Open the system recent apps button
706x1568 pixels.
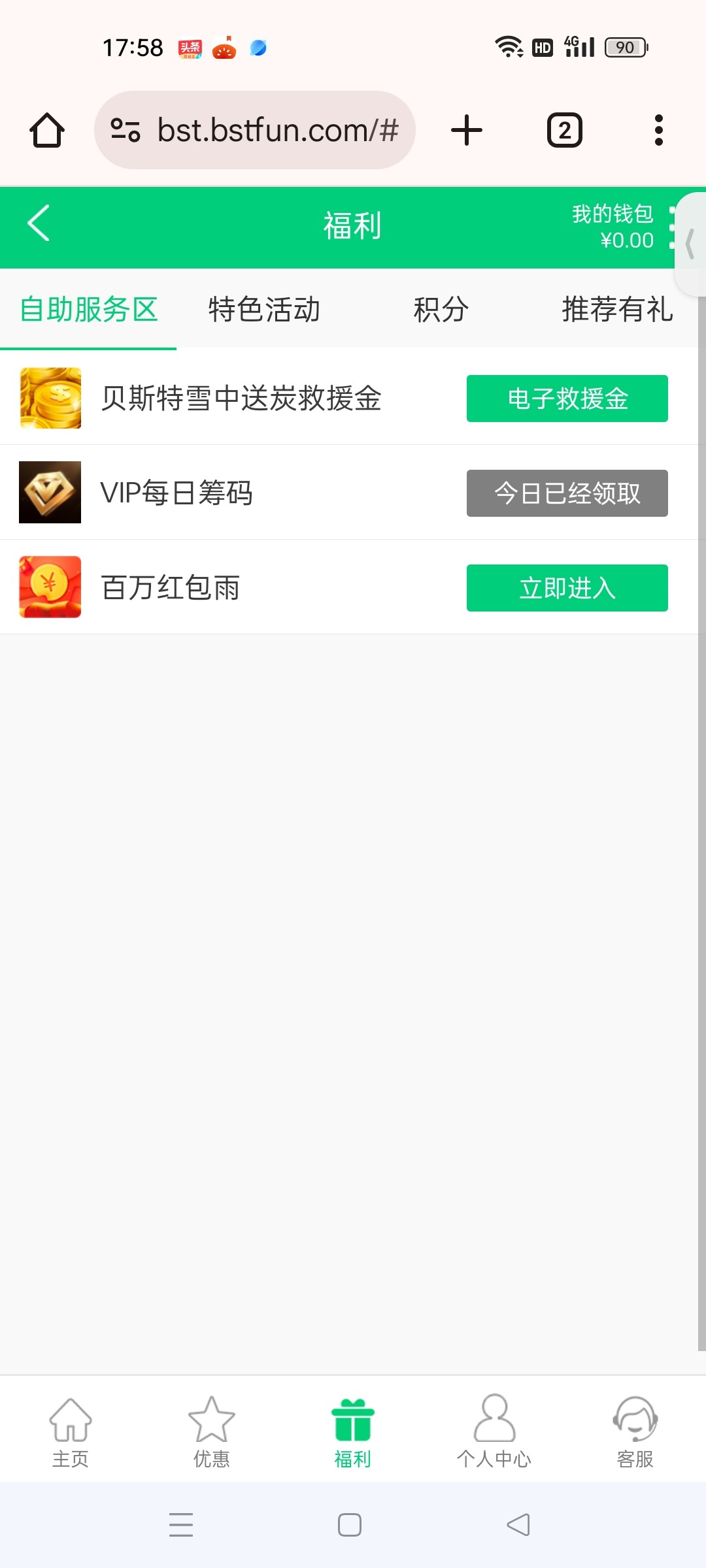click(181, 1525)
